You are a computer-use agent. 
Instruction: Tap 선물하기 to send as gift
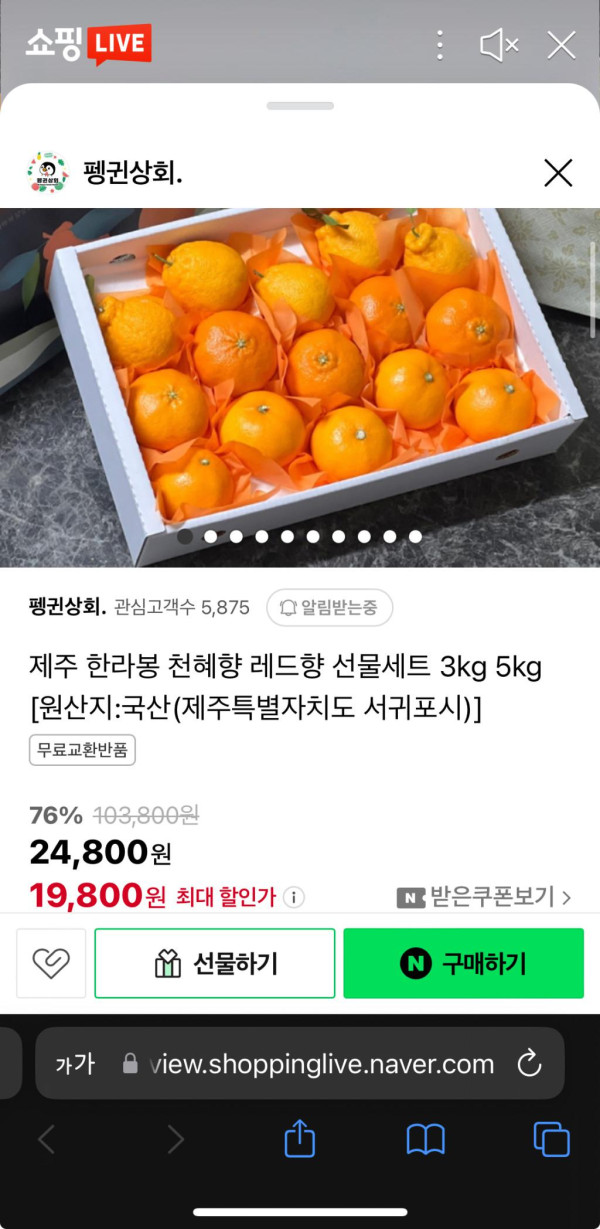pos(215,963)
